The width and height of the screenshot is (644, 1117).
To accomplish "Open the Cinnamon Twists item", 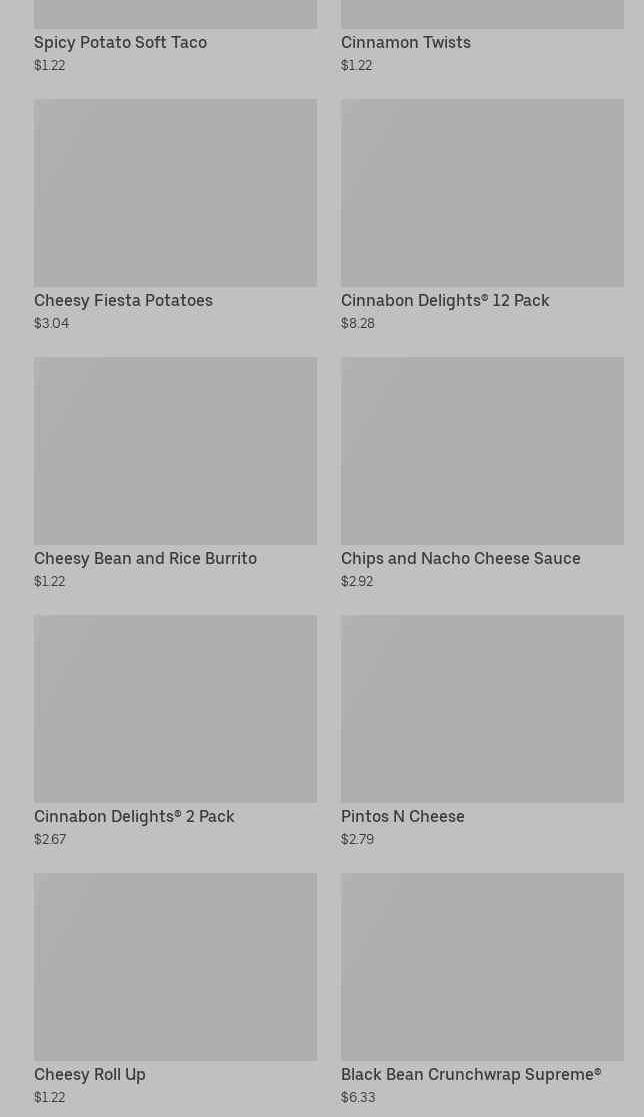I will click(x=482, y=36).
